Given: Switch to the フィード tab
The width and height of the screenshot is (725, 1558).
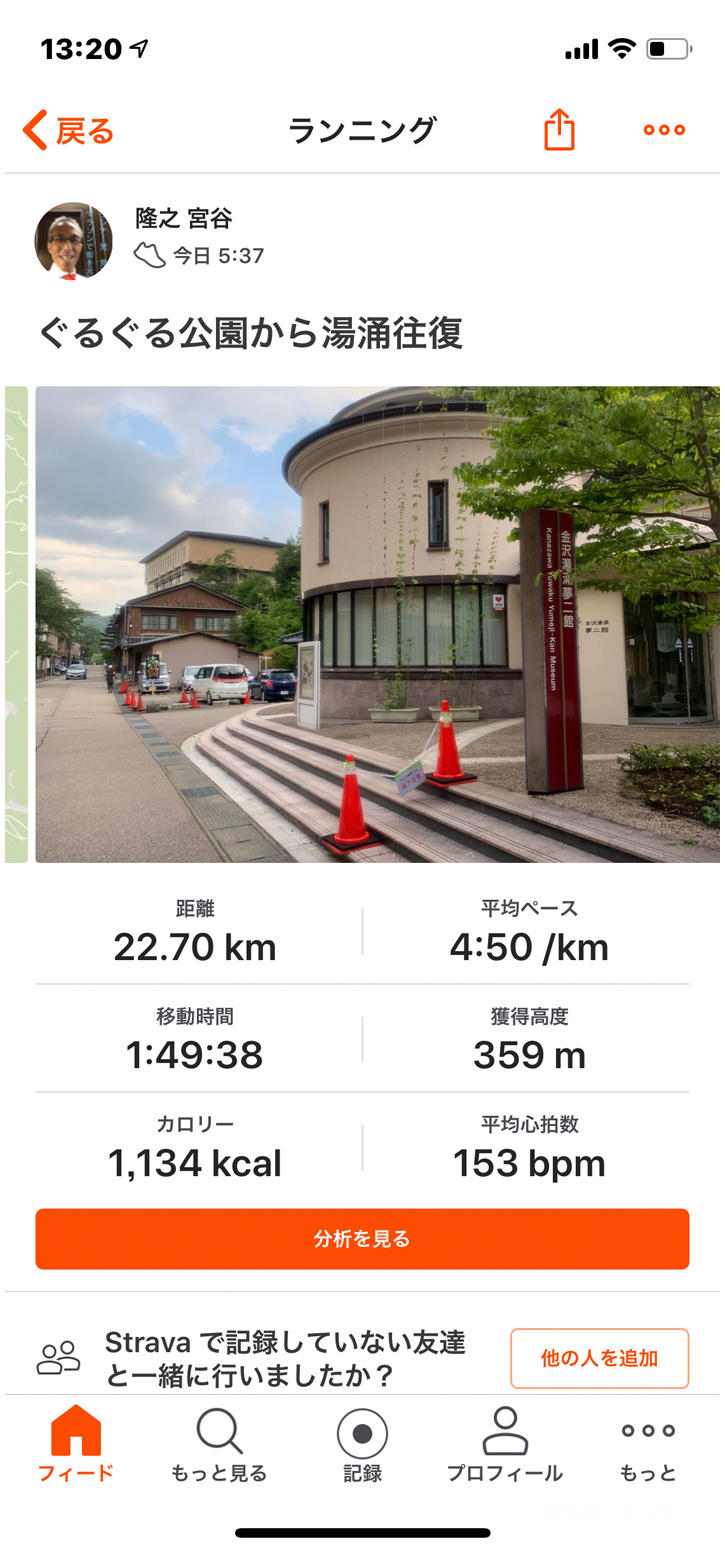Looking at the screenshot, I should 76,1444.
